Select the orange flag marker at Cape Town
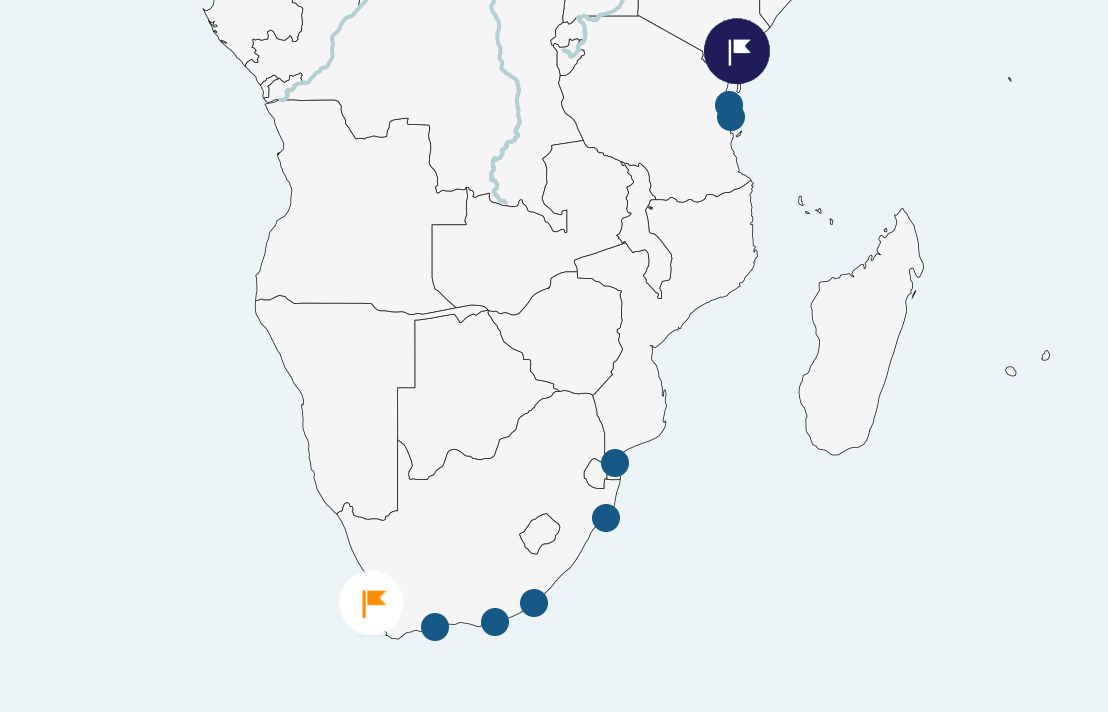 371,603
